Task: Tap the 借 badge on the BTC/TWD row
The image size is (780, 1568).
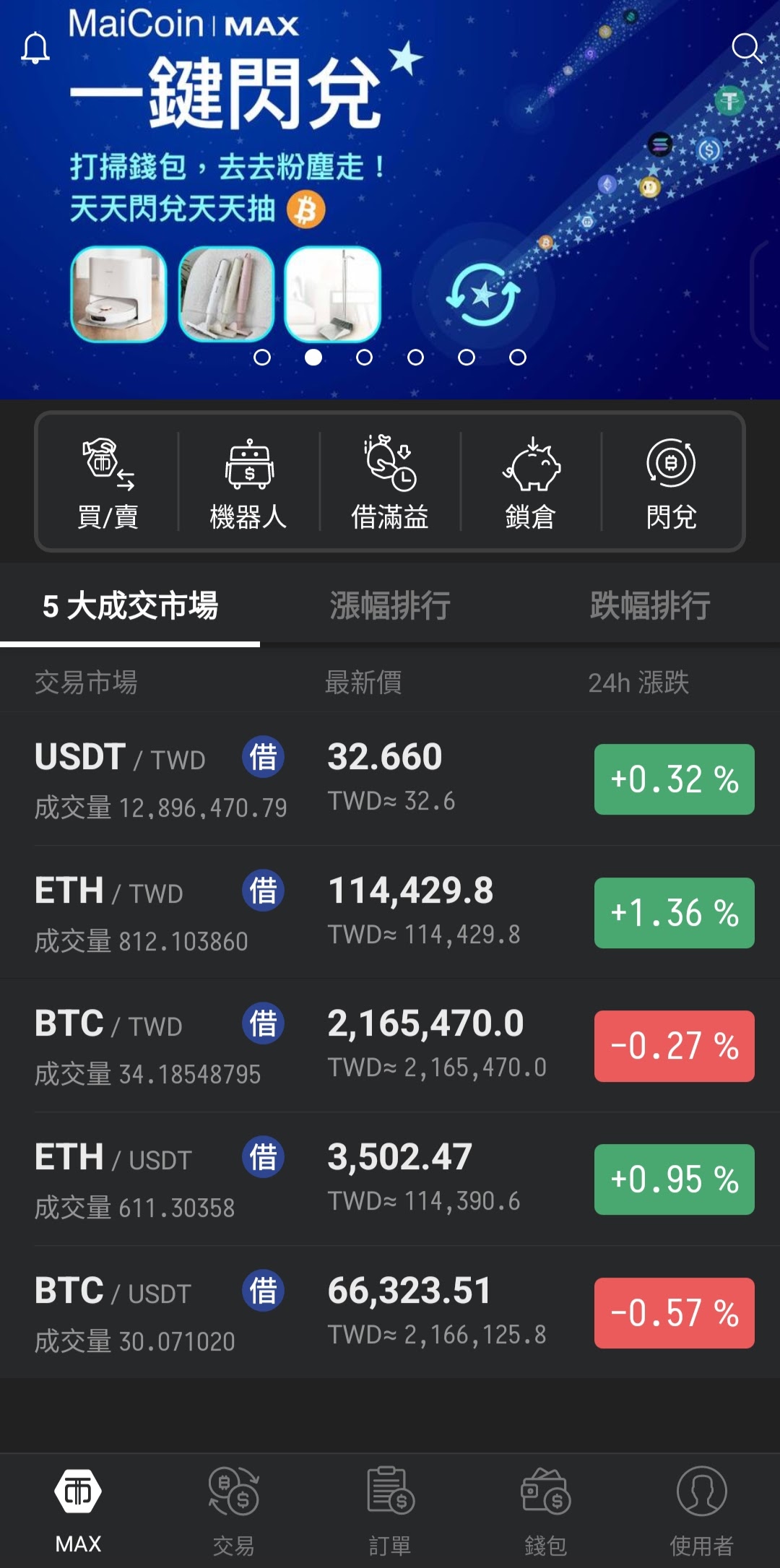Action: pos(263,1024)
